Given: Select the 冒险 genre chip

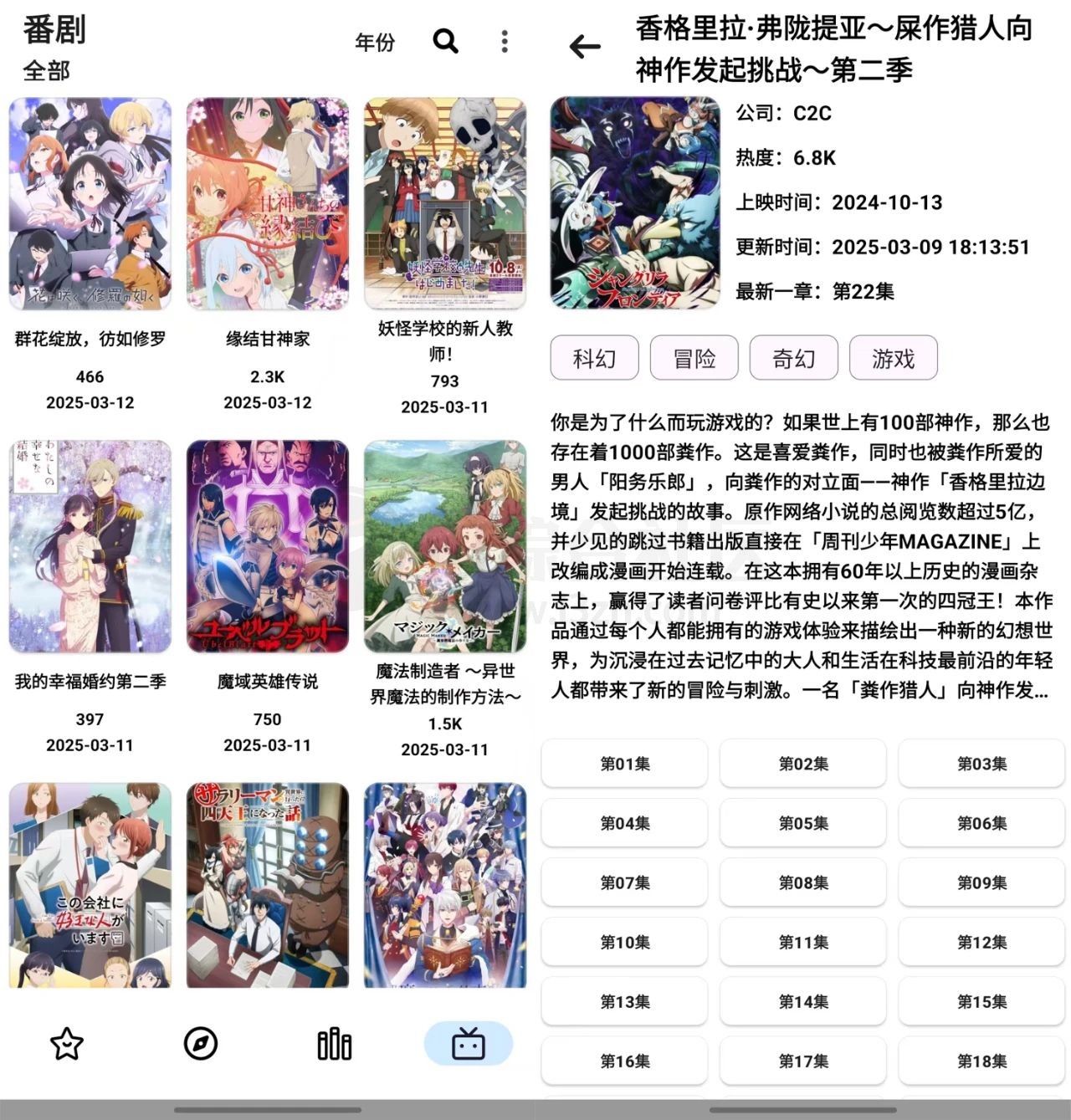Looking at the screenshot, I should pos(694,359).
